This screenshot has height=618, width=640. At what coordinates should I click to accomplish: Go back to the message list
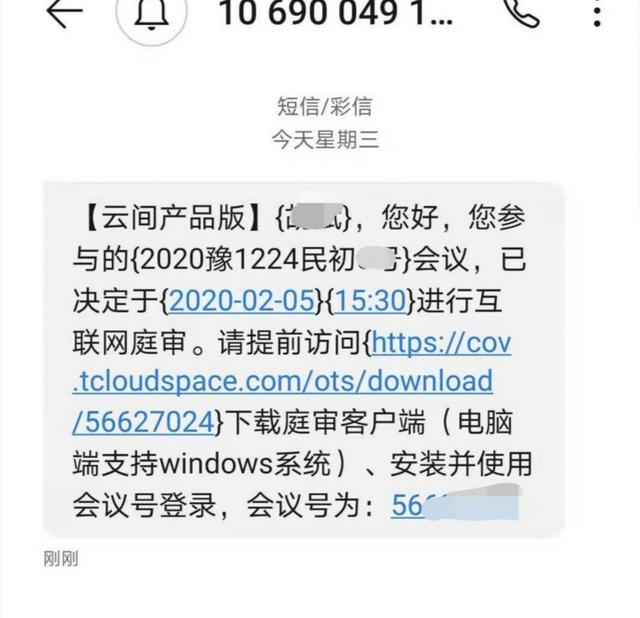pyautogui.click(x=63, y=14)
